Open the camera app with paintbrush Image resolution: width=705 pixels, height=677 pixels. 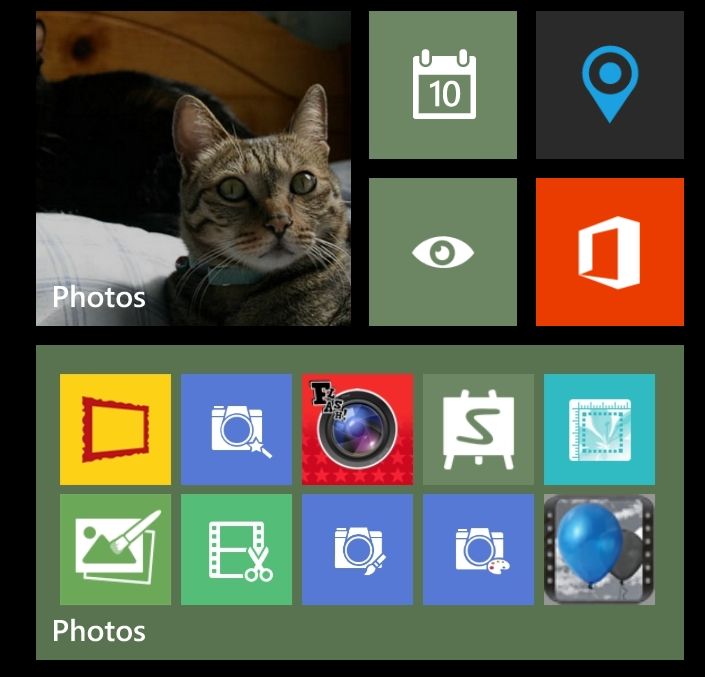coord(357,549)
